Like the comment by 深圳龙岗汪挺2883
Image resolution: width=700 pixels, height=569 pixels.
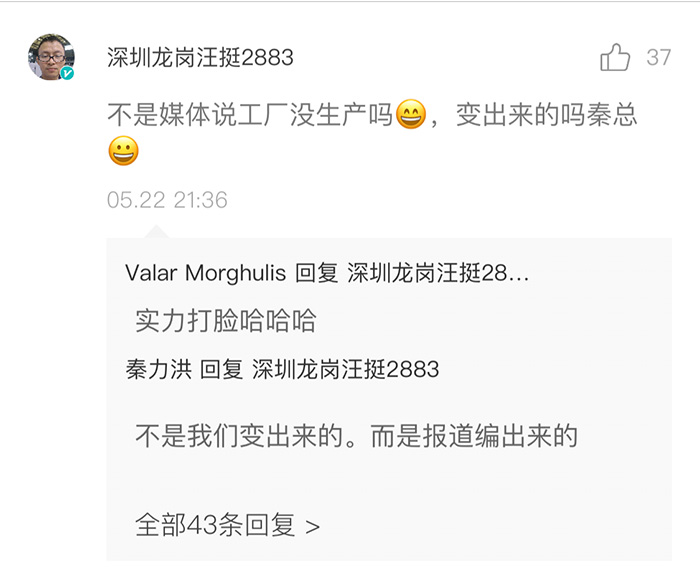click(615, 57)
